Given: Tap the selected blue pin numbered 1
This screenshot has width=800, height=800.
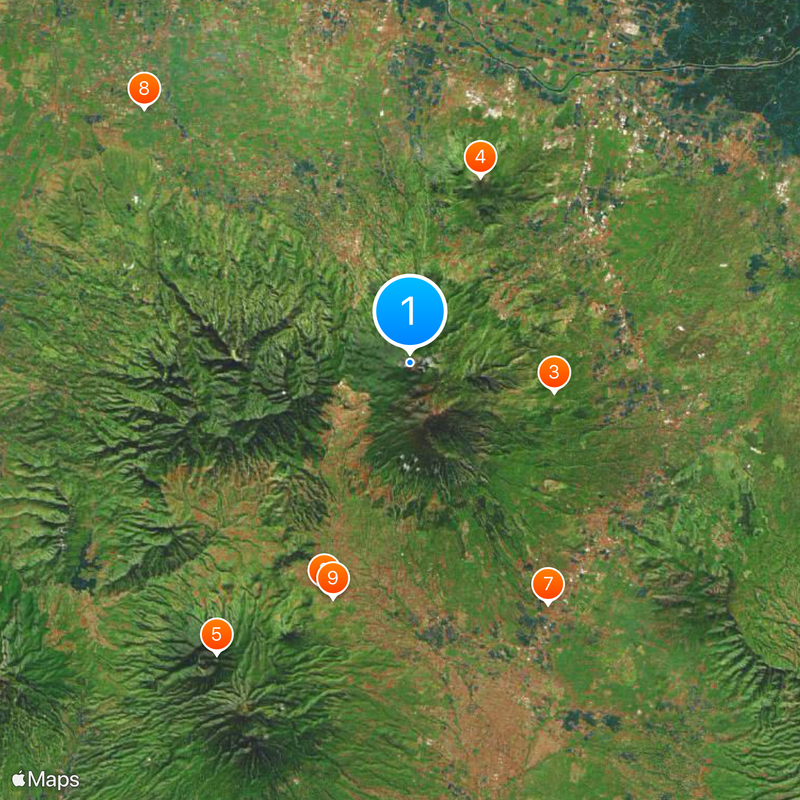Looking at the screenshot, I should [x=410, y=311].
